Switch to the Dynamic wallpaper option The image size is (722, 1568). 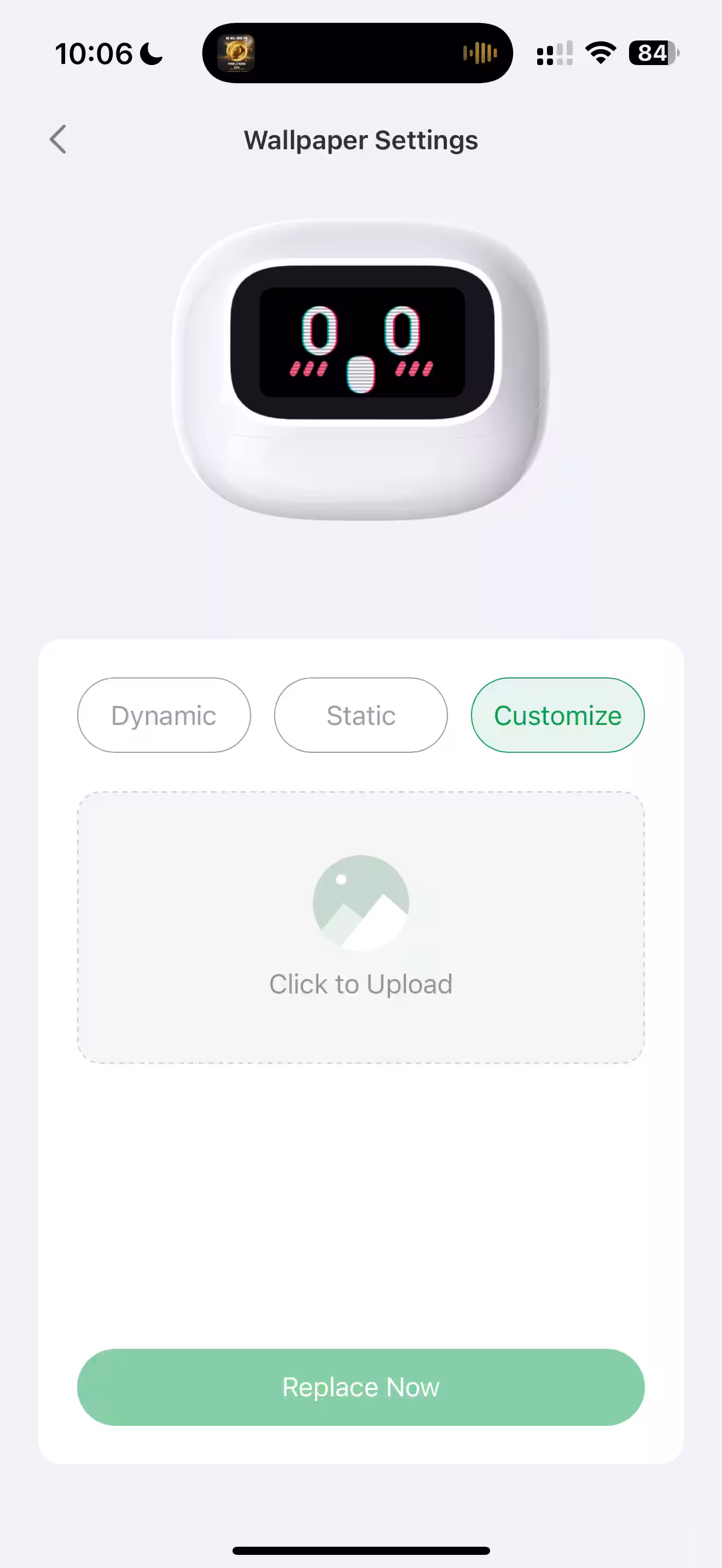pos(164,715)
